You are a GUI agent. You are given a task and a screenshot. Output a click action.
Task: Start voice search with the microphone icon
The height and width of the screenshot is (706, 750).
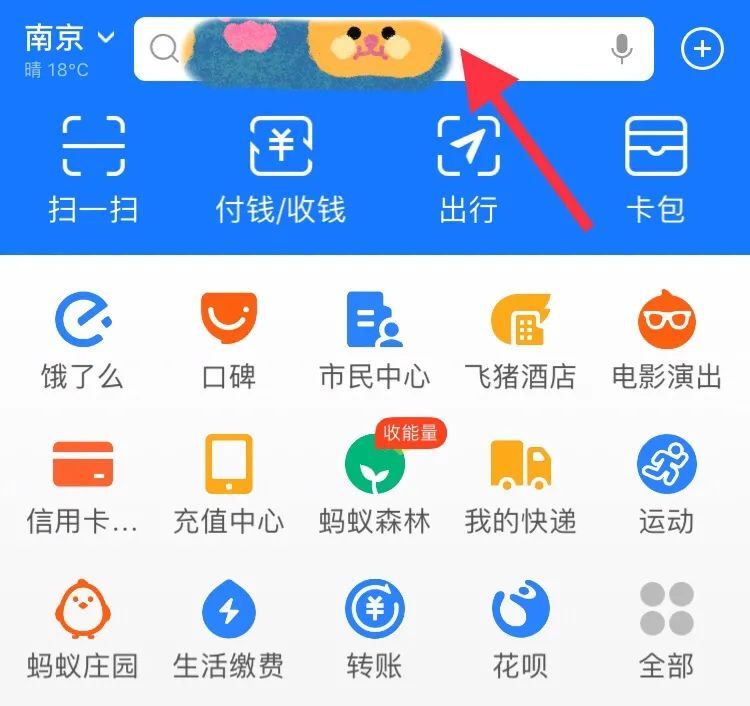click(x=623, y=48)
